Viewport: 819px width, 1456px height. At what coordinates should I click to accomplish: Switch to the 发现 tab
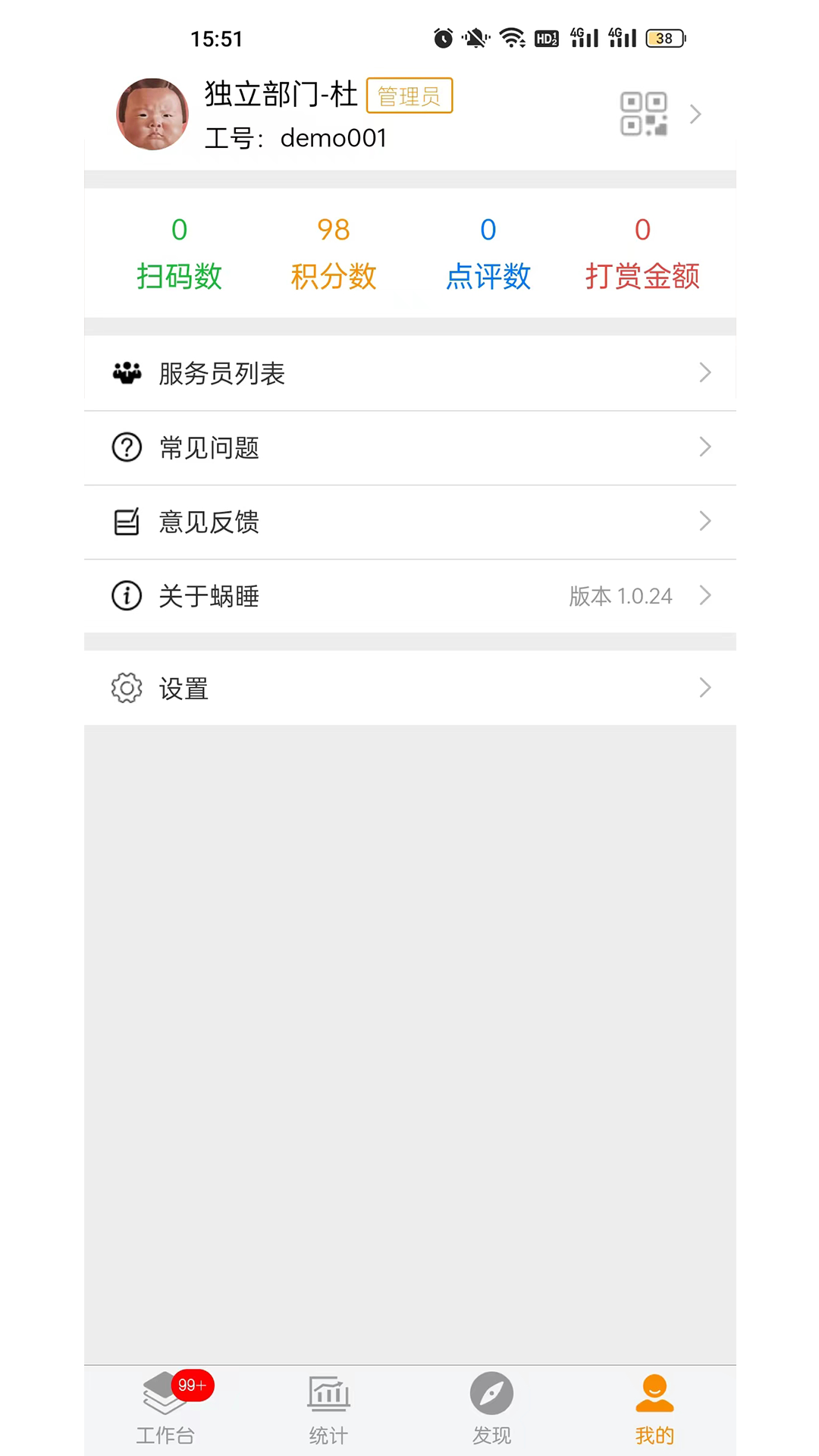(x=491, y=1409)
